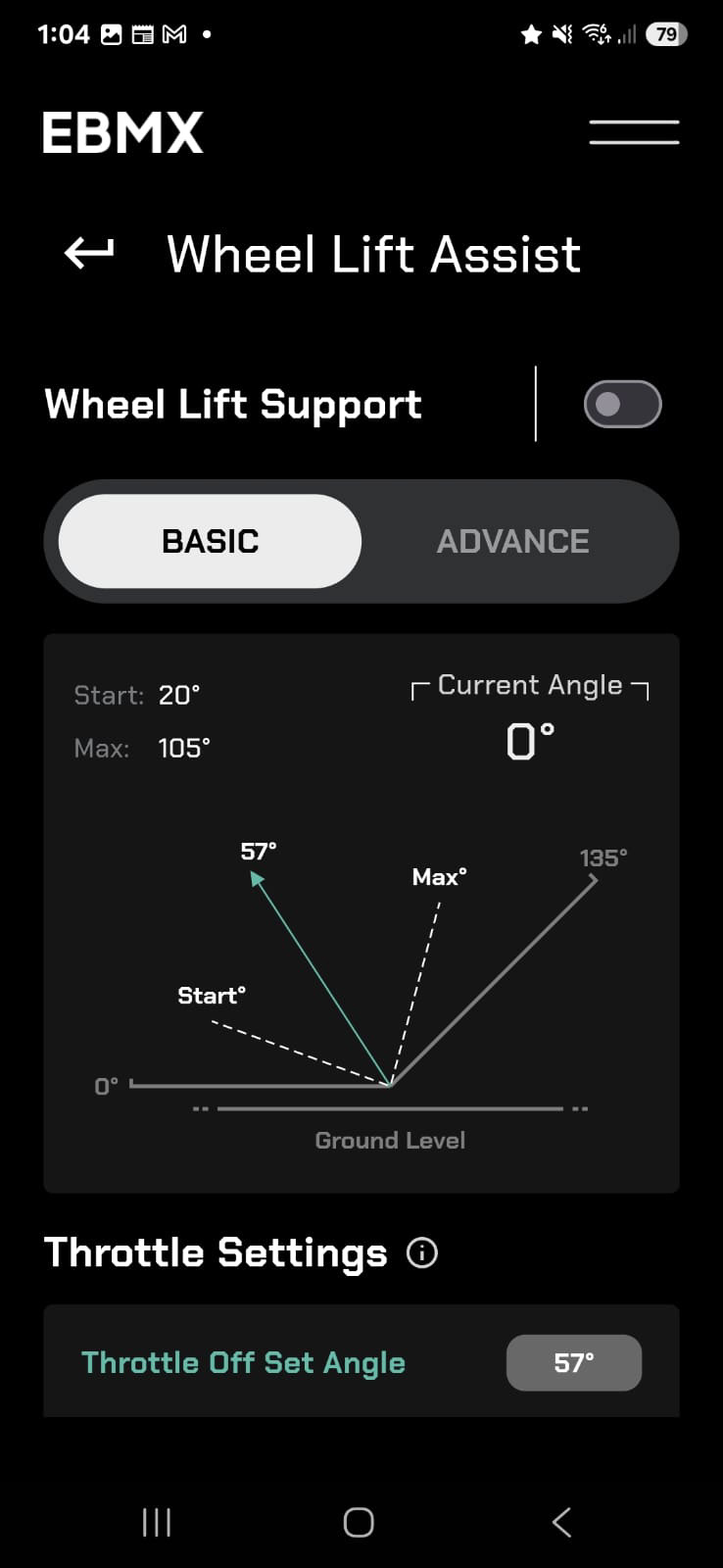Show Throttle Settings info
Viewport: 723px width, 1568px height.
tap(422, 1252)
